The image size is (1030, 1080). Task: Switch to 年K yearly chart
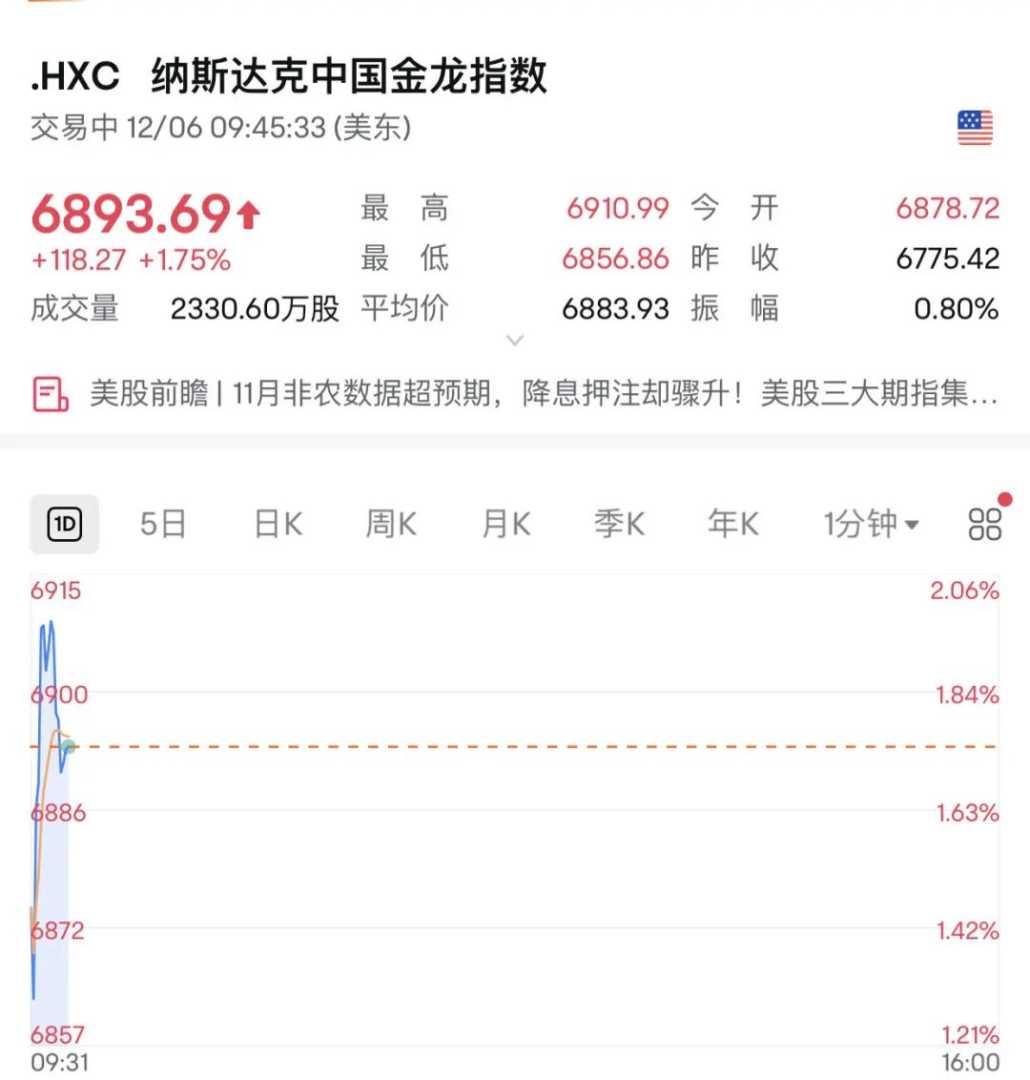pyautogui.click(x=733, y=524)
